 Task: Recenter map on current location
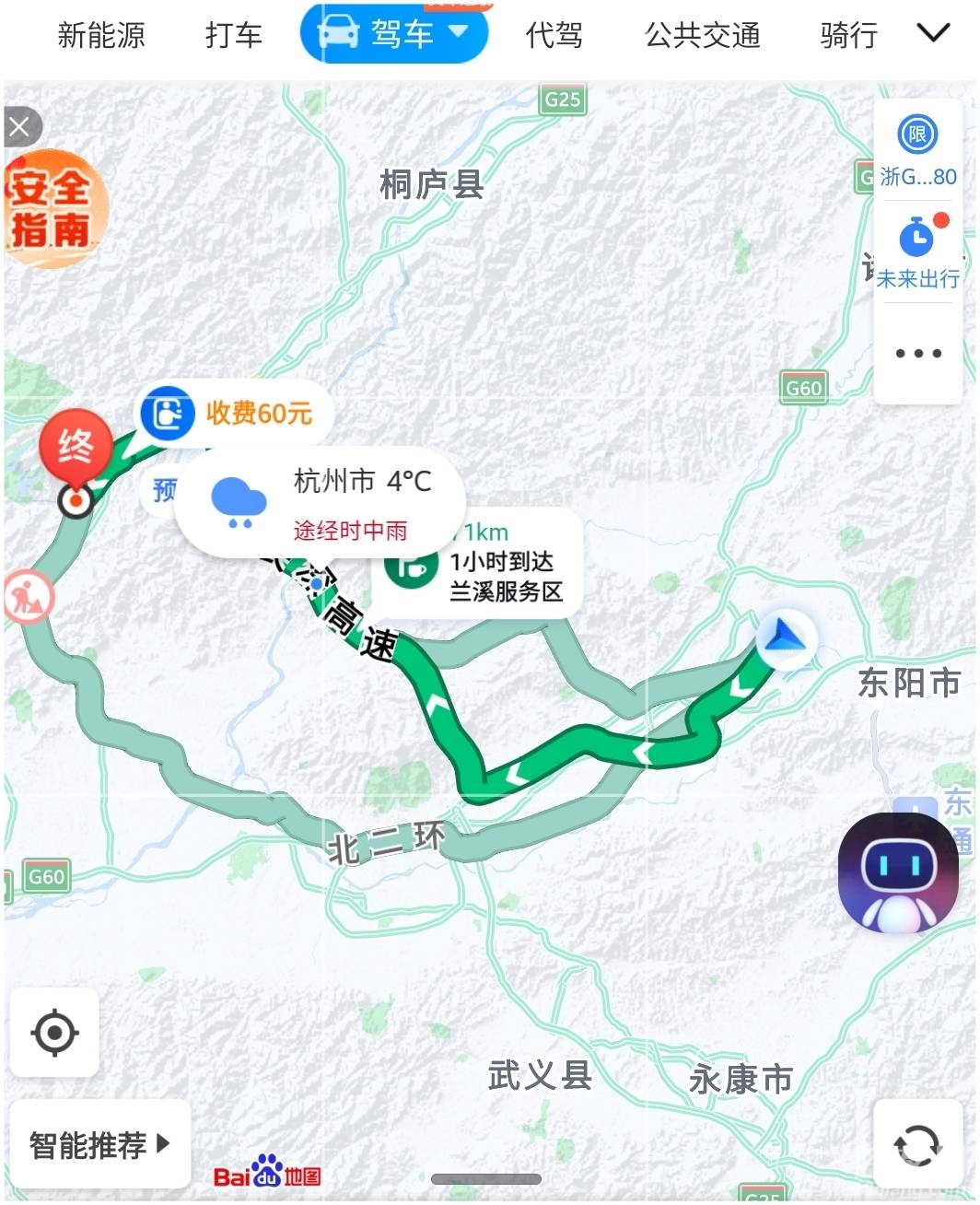(x=54, y=1032)
